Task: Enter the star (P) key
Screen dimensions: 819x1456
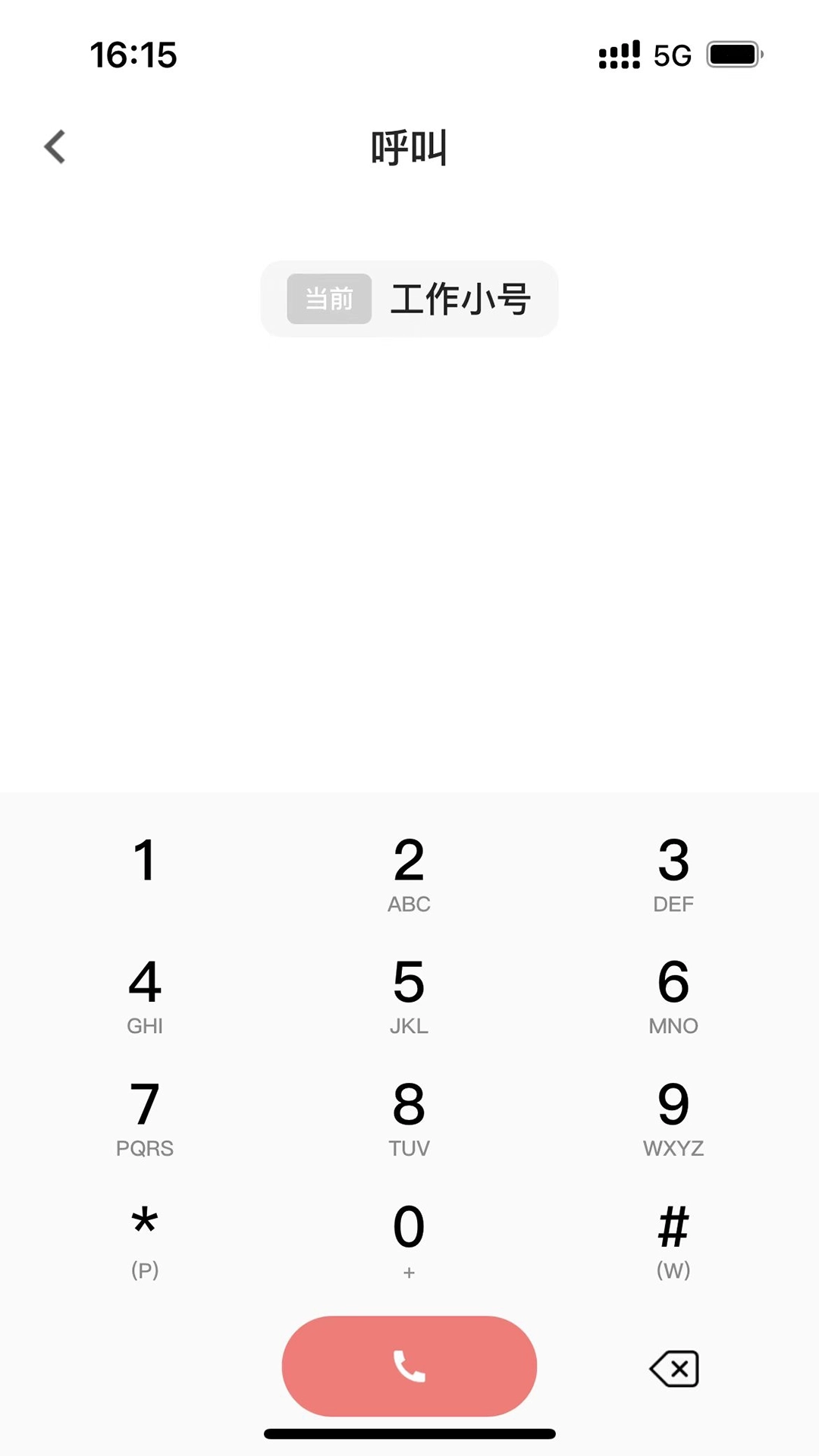Action: pos(144,1238)
